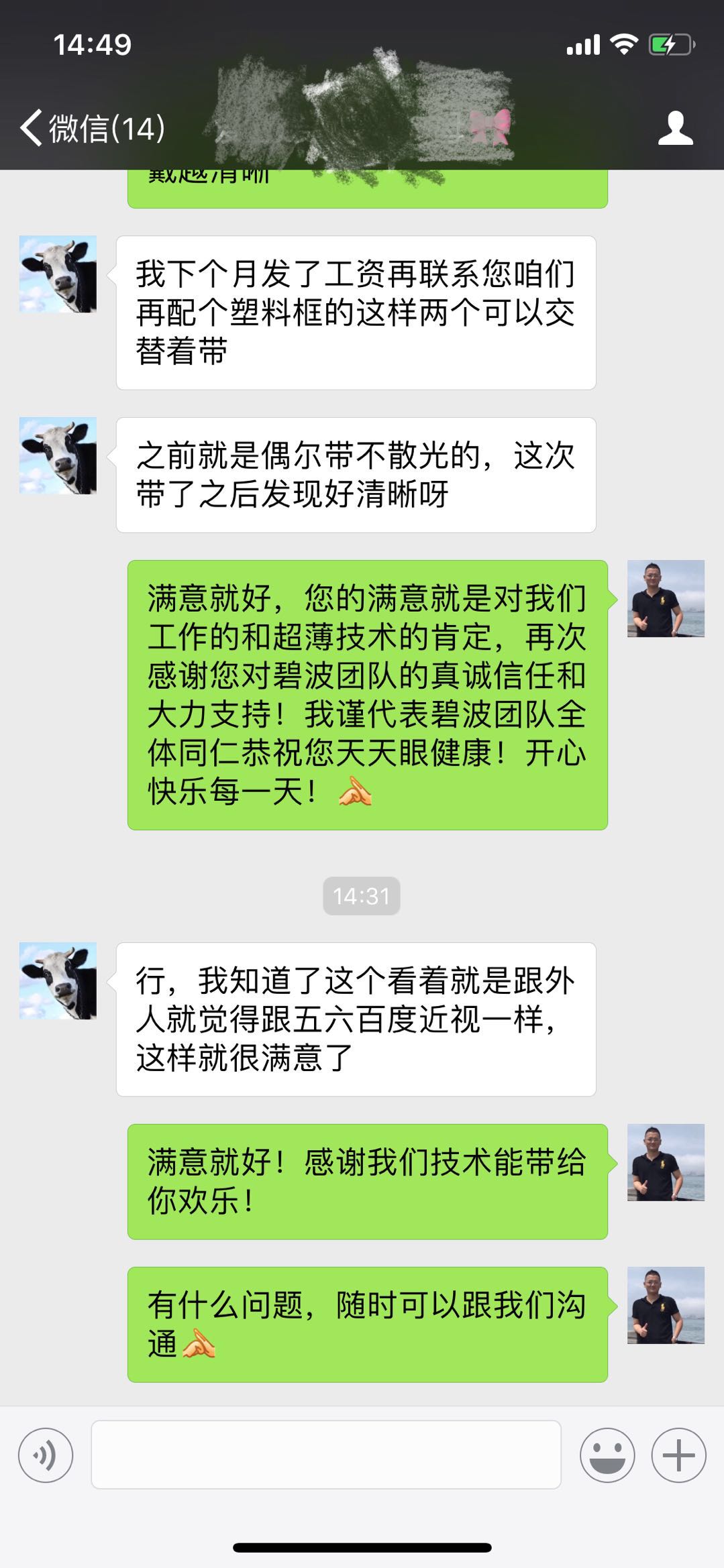Open the emoji sticker panel
Viewport: 724px width, 1568px height.
click(607, 1455)
